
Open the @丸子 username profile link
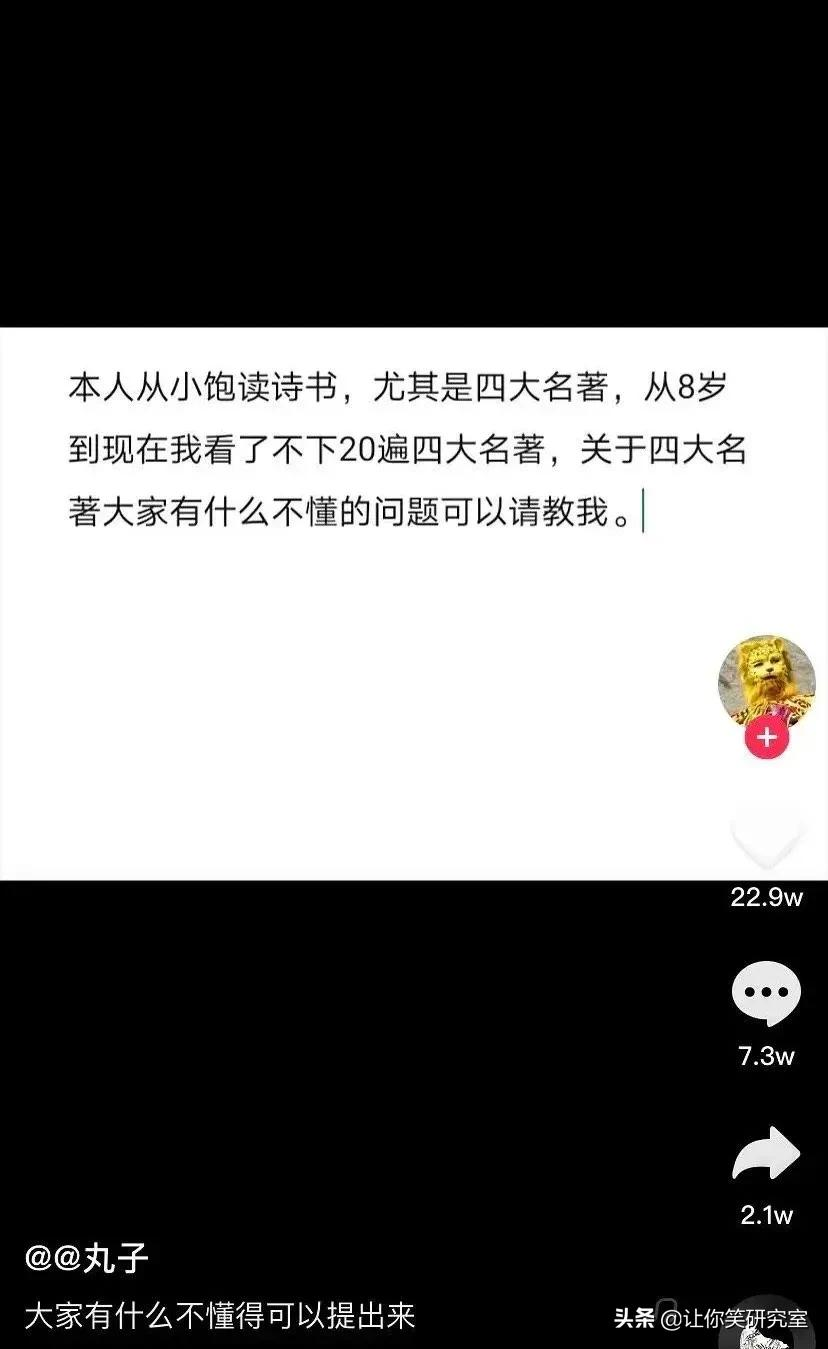tap(88, 1258)
